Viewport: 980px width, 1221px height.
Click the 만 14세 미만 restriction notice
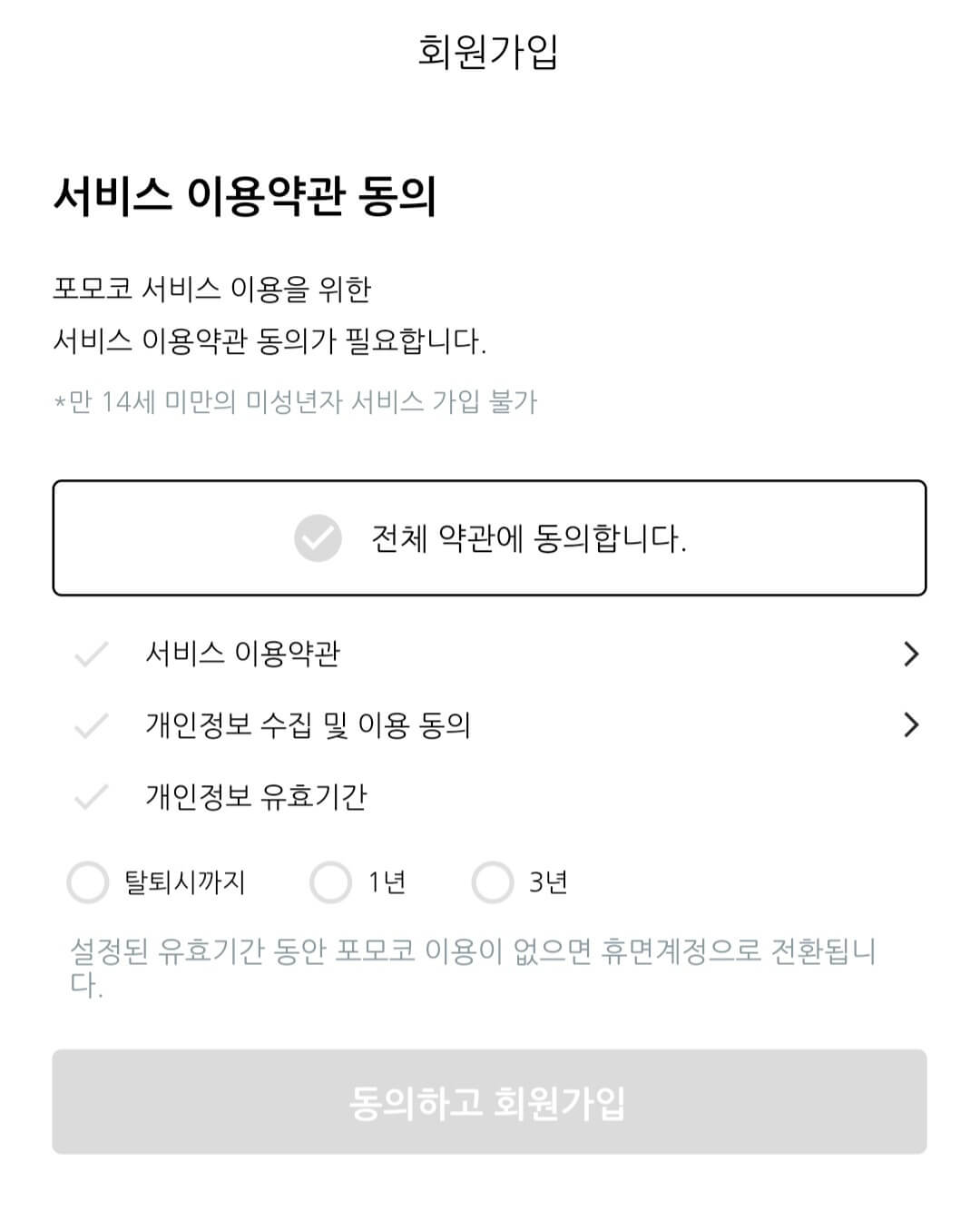click(x=297, y=400)
